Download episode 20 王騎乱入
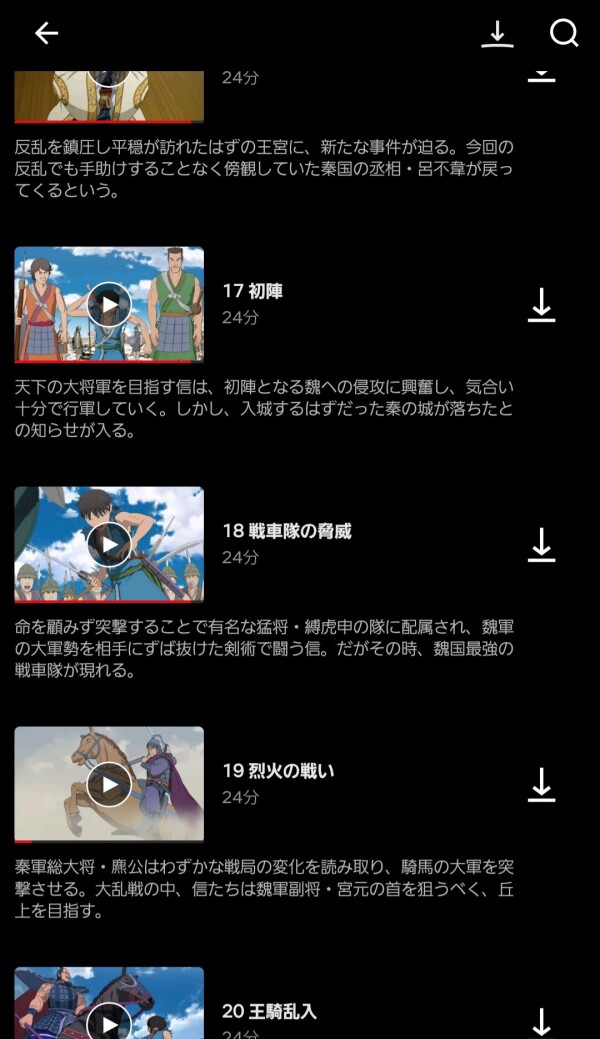The image size is (600, 1039). point(541,1022)
